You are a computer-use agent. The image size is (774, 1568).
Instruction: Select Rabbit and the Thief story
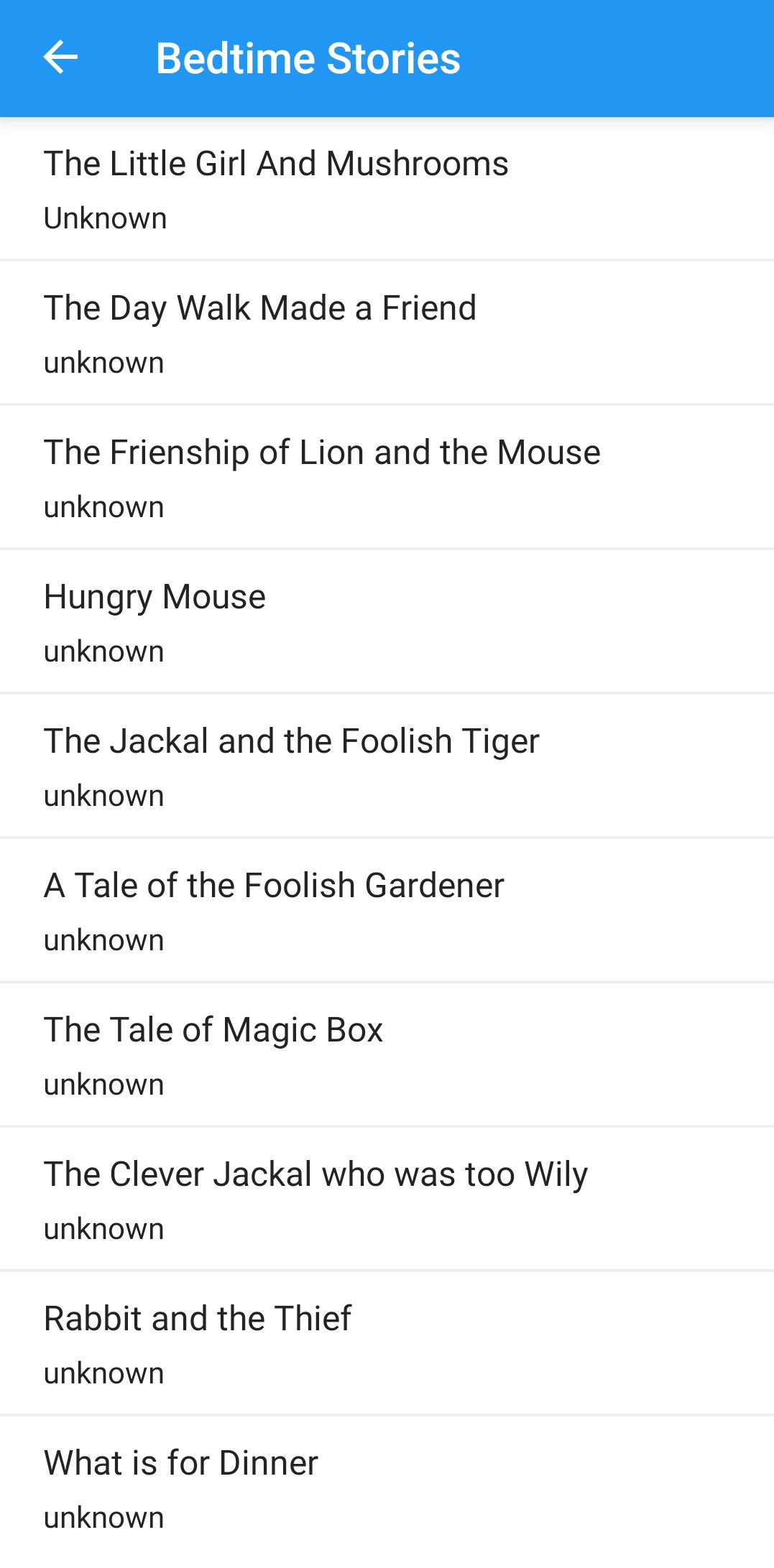(387, 1344)
